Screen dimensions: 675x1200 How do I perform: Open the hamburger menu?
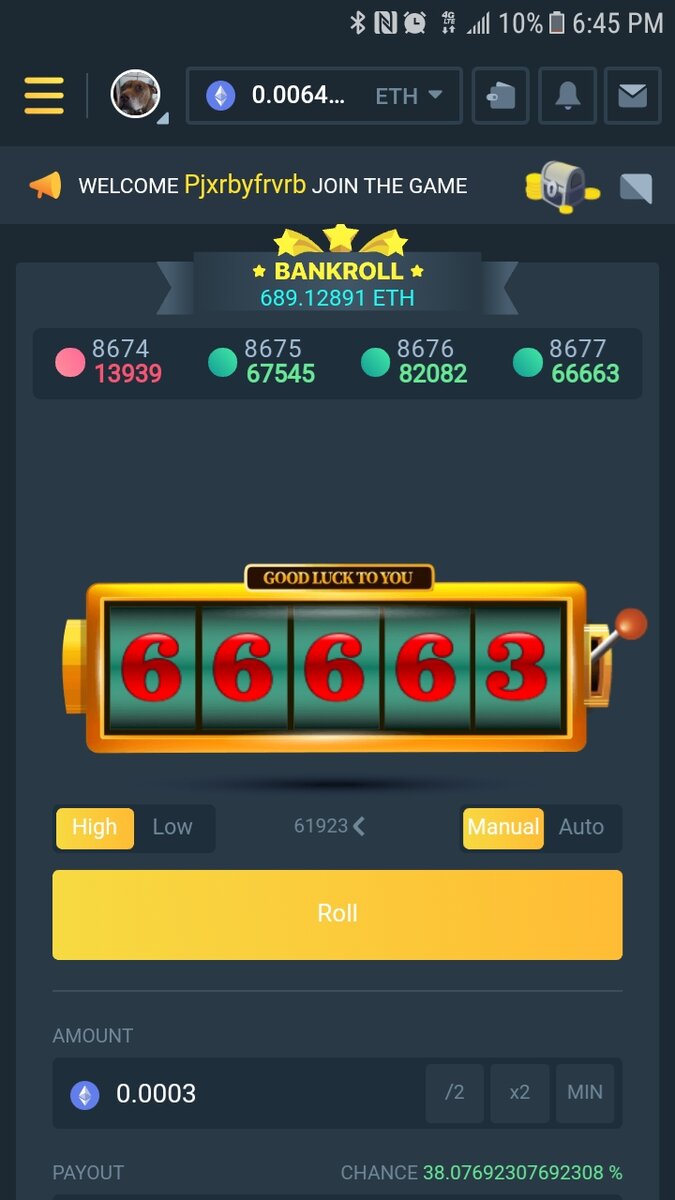click(44, 96)
